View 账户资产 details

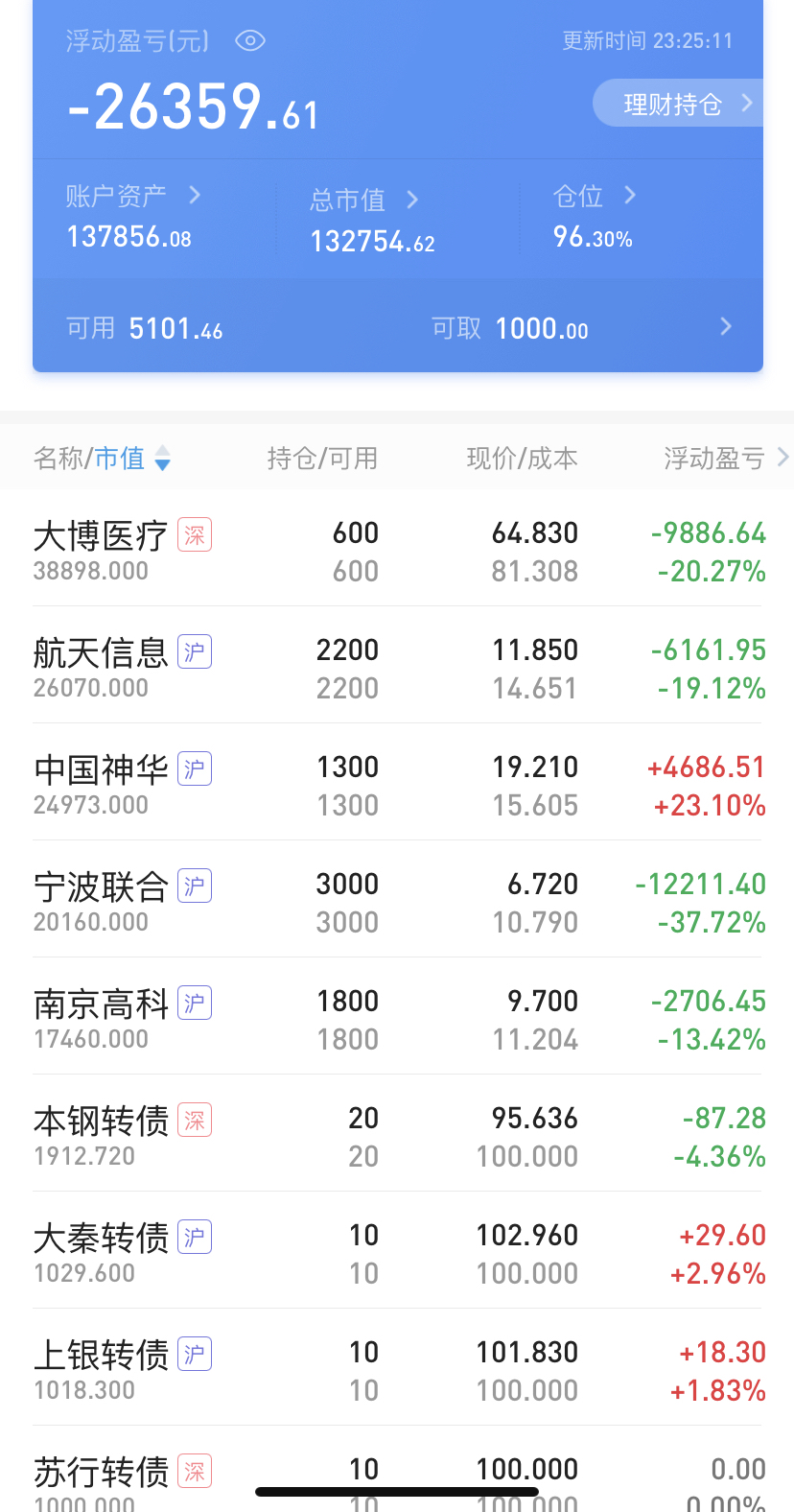click(132, 197)
